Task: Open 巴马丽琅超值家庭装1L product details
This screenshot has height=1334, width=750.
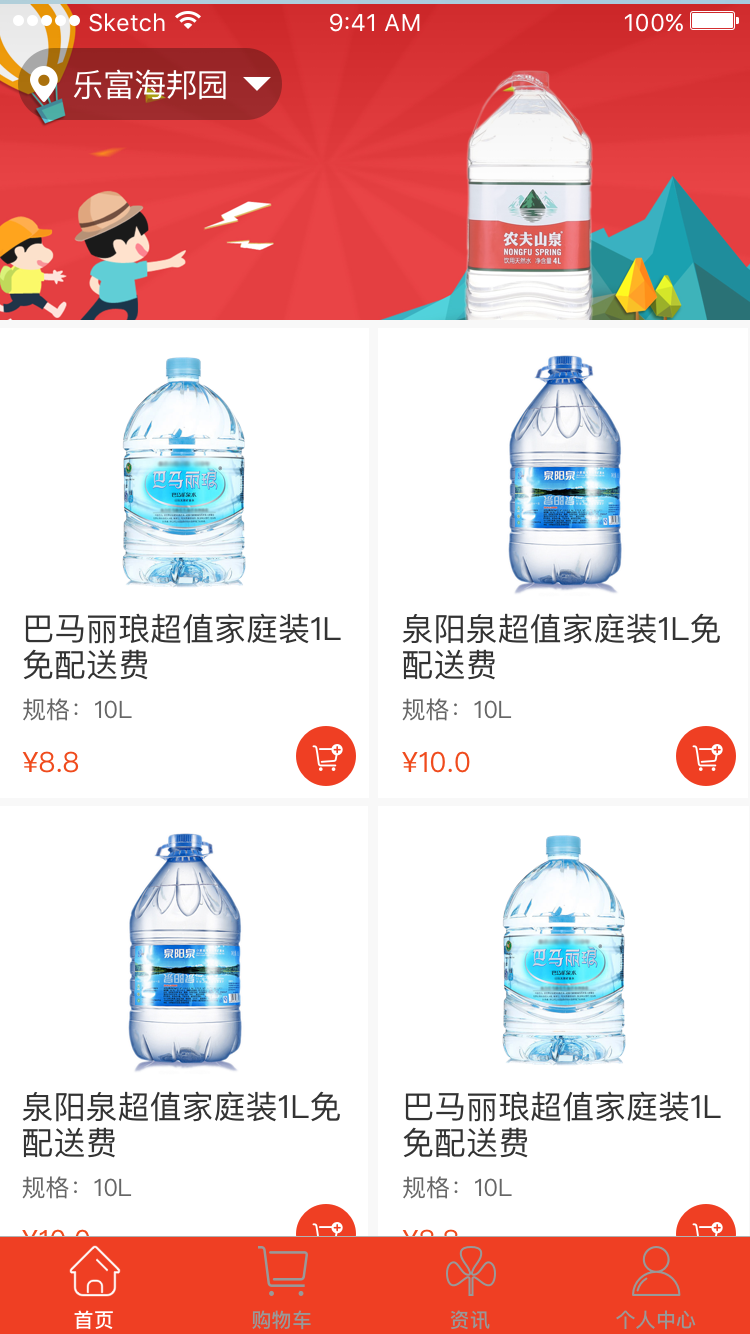Action: tap(180, 645)
